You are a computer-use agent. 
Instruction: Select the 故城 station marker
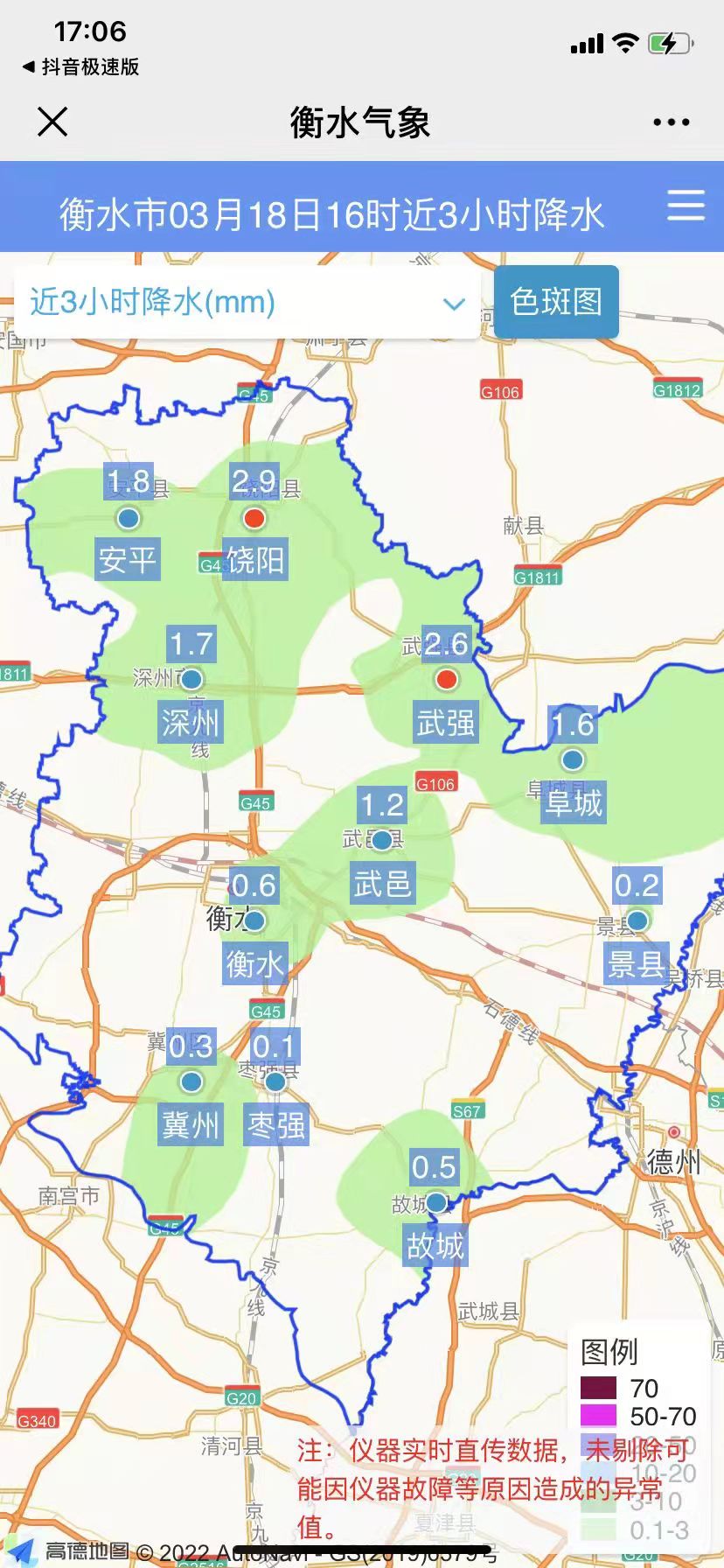point(435,1202)
